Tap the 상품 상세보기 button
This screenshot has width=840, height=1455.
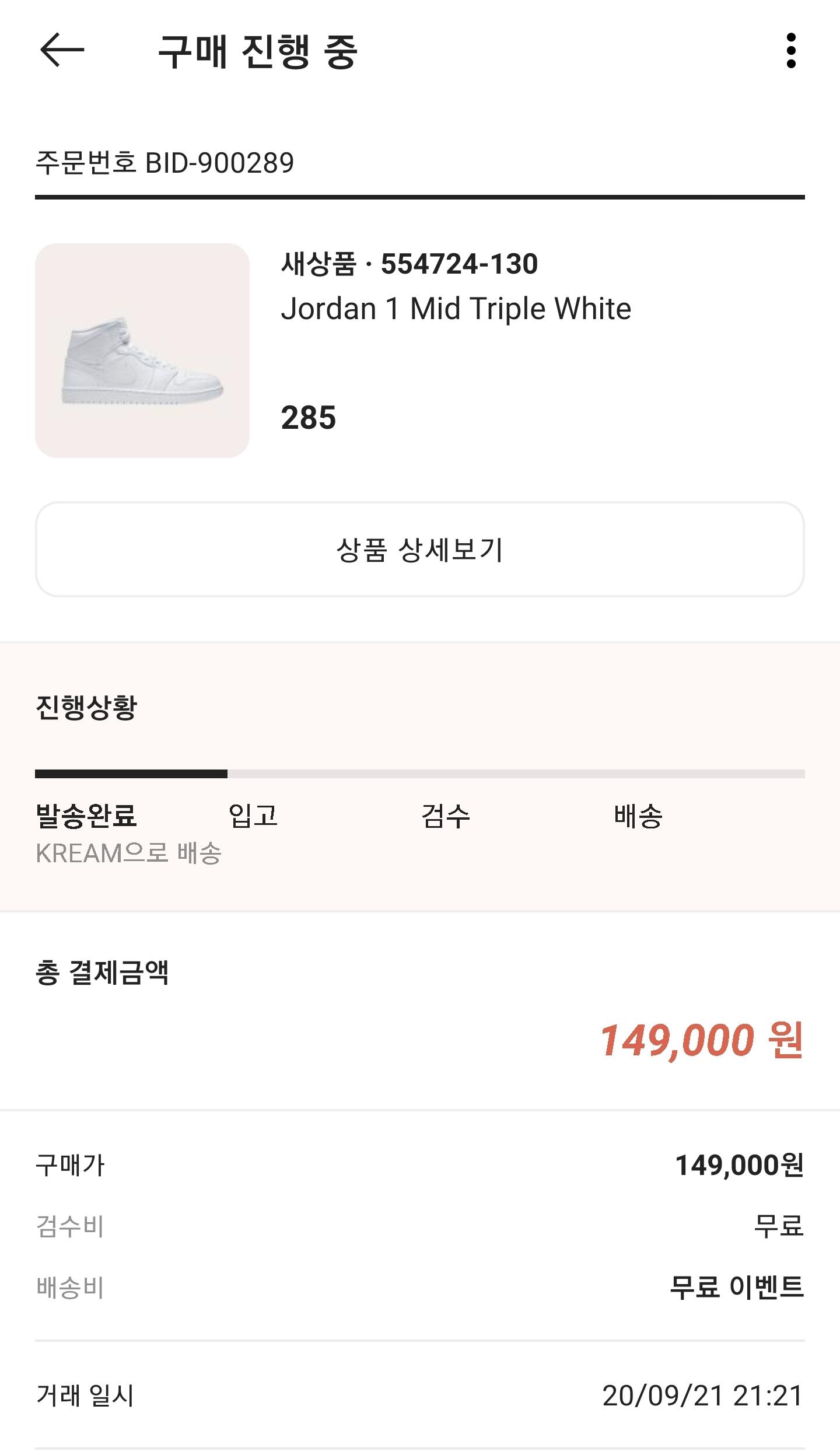[x=419, y=549]
